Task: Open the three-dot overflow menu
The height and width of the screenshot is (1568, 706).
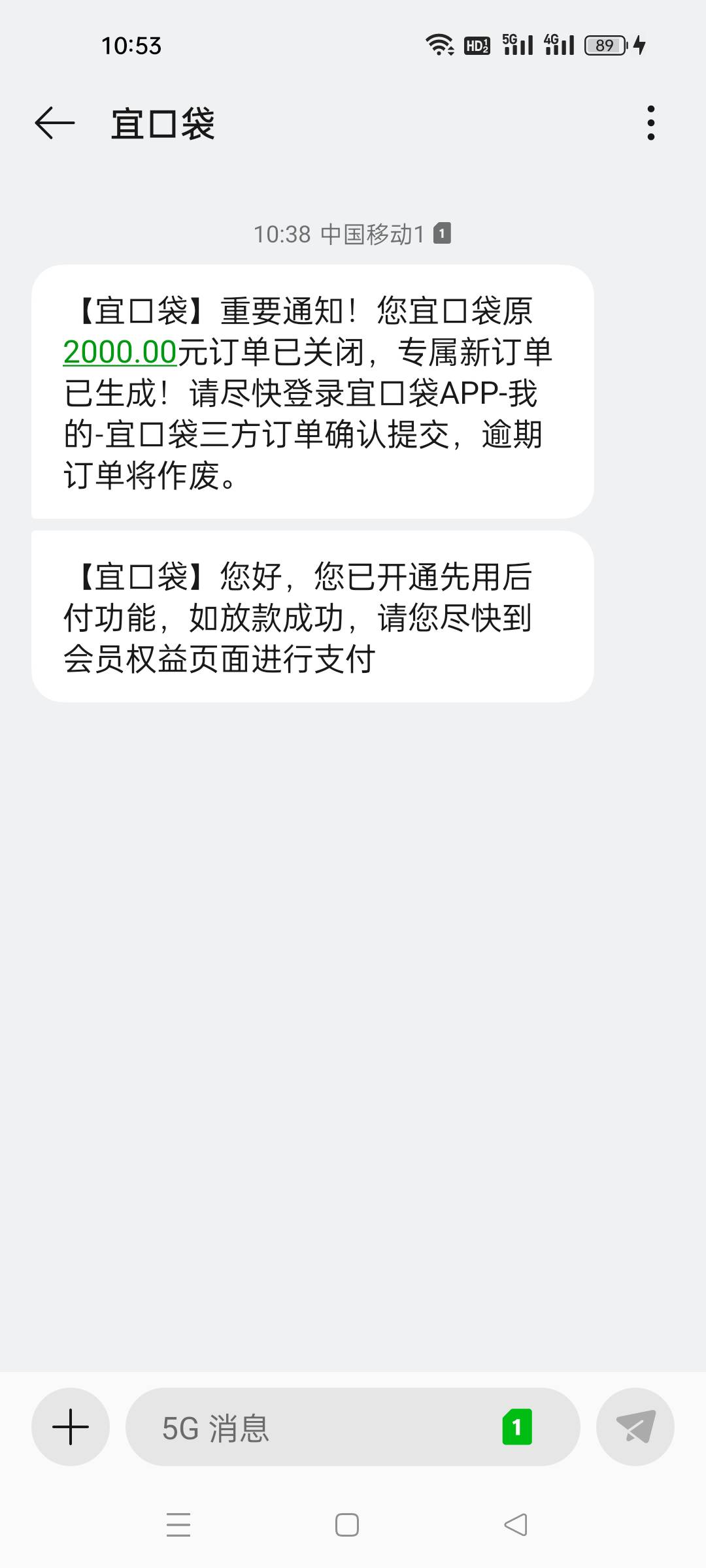Action: (650, 123)
